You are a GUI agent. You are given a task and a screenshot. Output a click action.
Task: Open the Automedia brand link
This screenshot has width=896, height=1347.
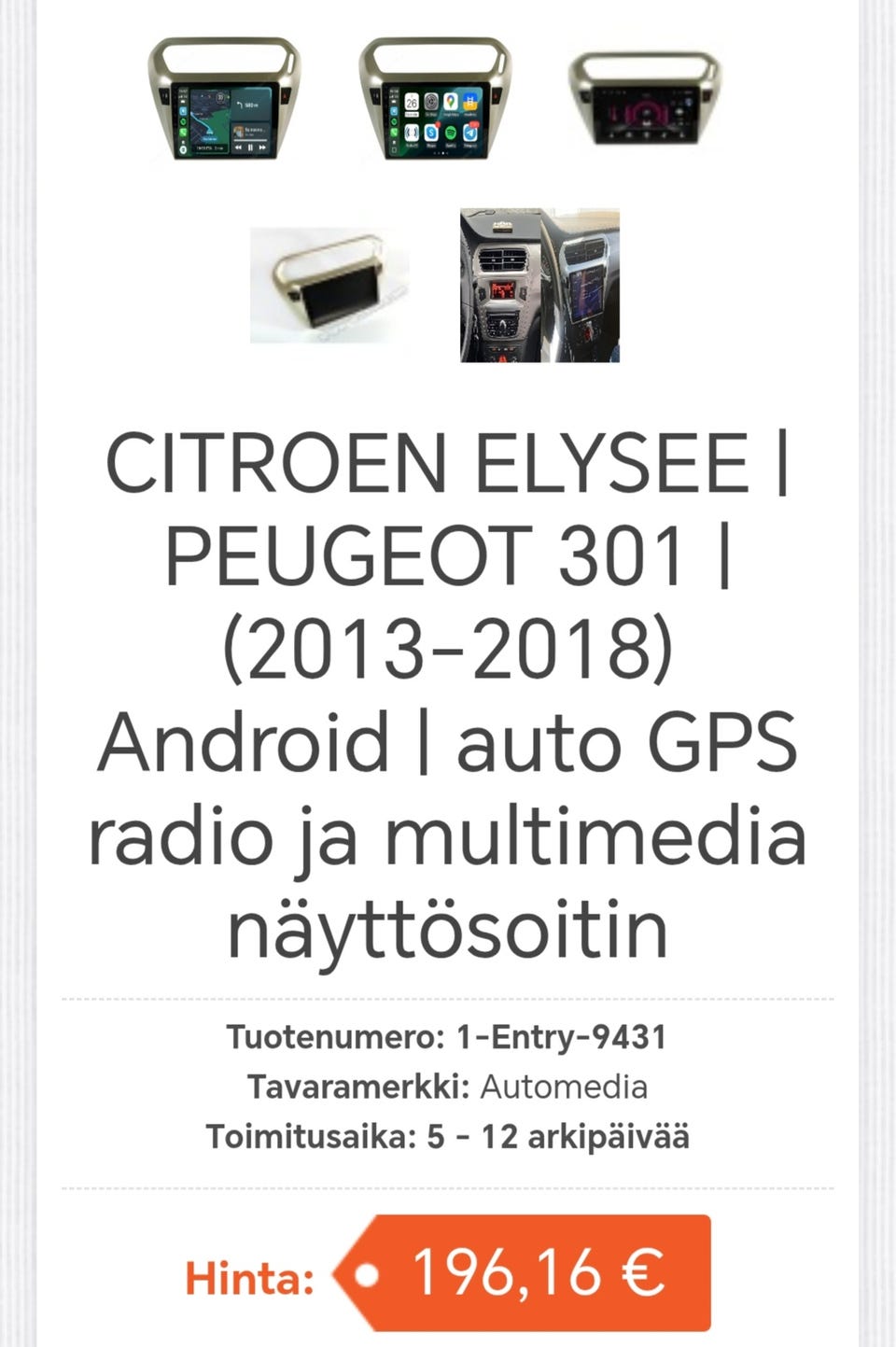point(564,1087)
